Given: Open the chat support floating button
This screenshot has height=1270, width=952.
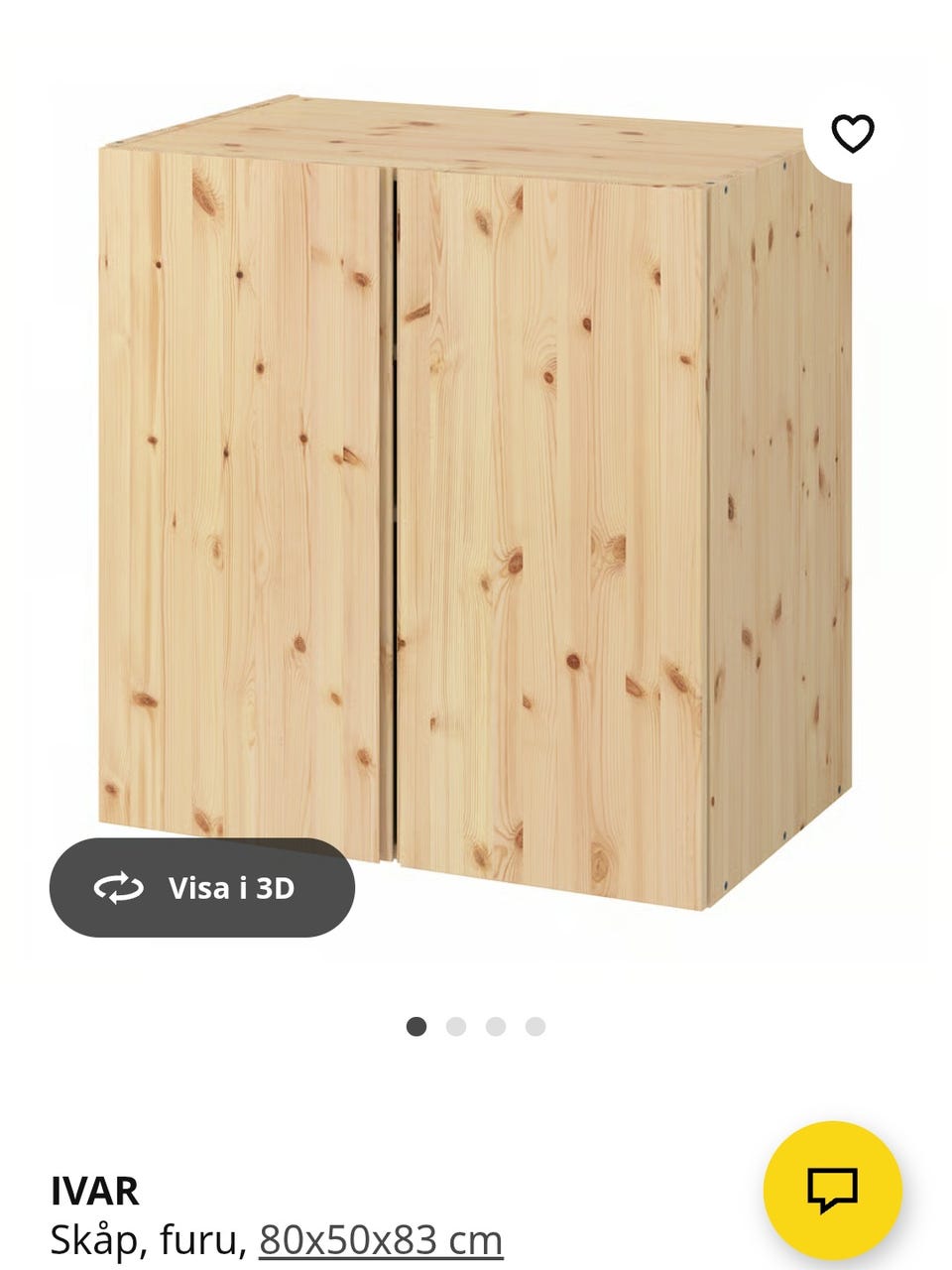Looking at the screenshot, I should pos(832,1190).
